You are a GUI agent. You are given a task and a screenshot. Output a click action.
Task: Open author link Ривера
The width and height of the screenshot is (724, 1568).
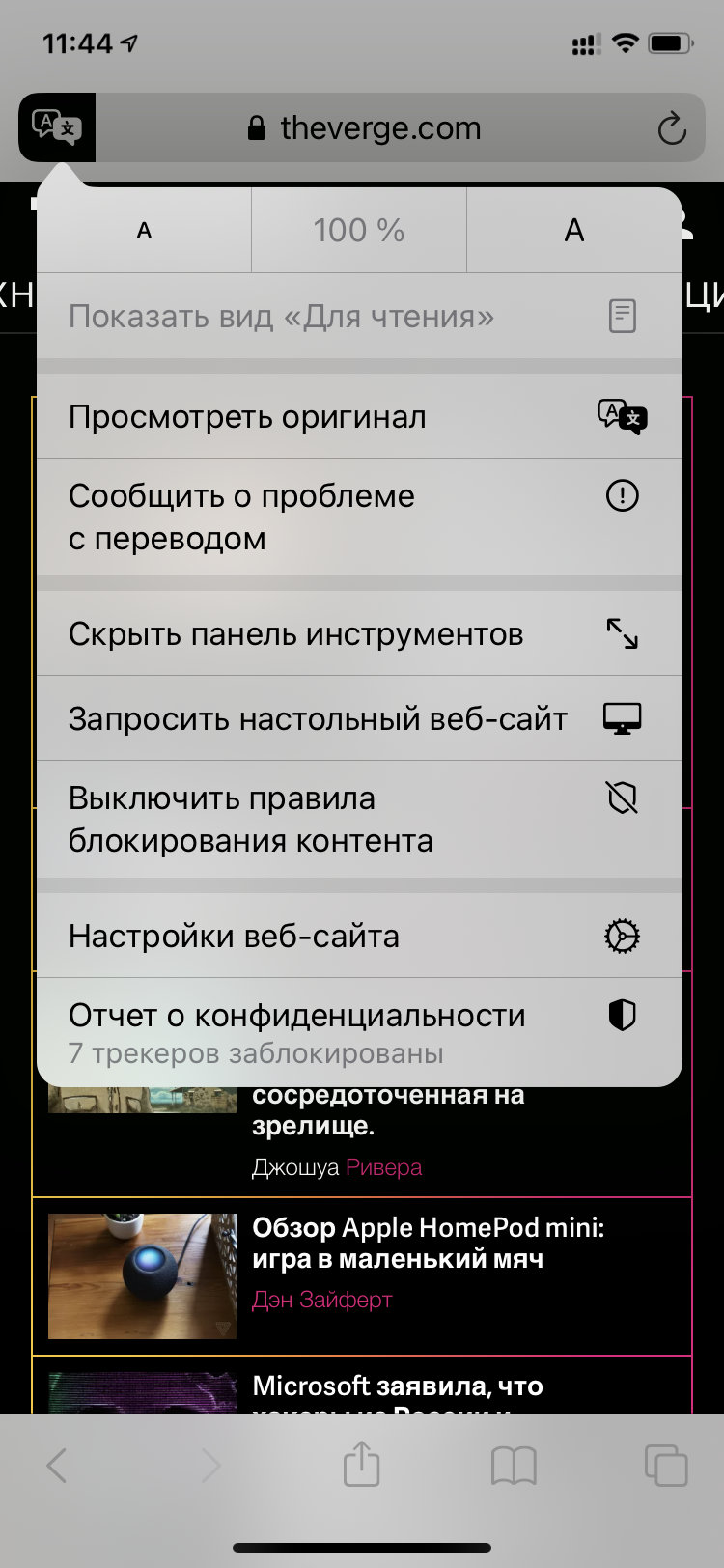tap(383, 1167)
